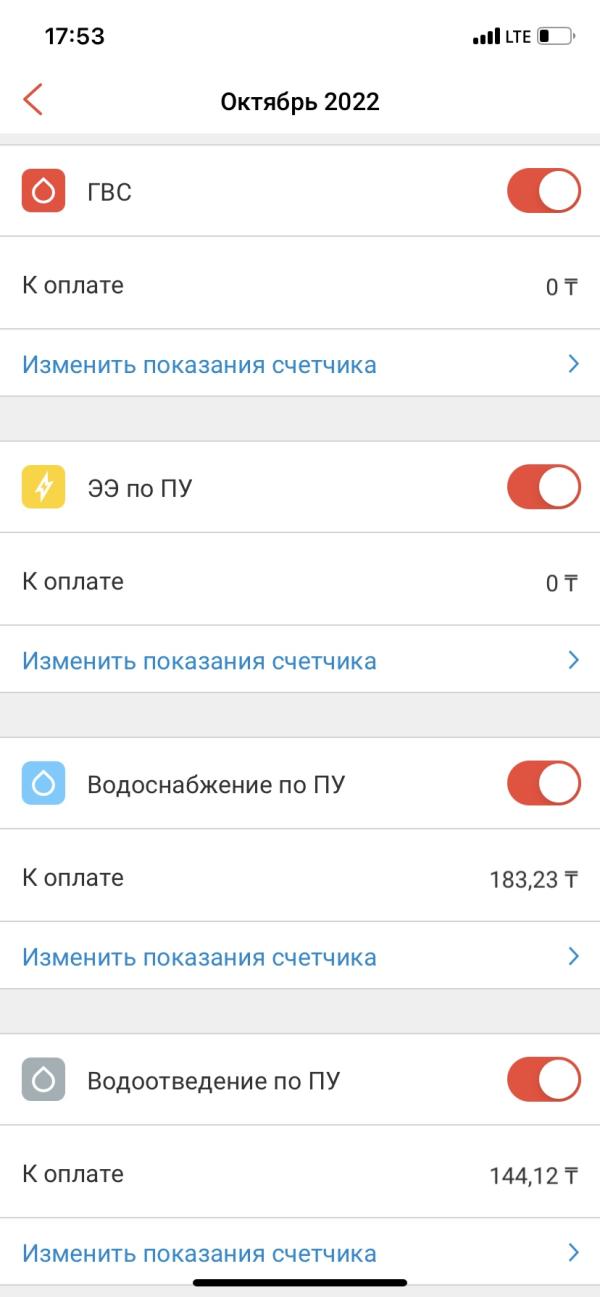Disable the ЭЭ по ПУ switch
This screenshot has height=1297, width=600.
point(543,487)
